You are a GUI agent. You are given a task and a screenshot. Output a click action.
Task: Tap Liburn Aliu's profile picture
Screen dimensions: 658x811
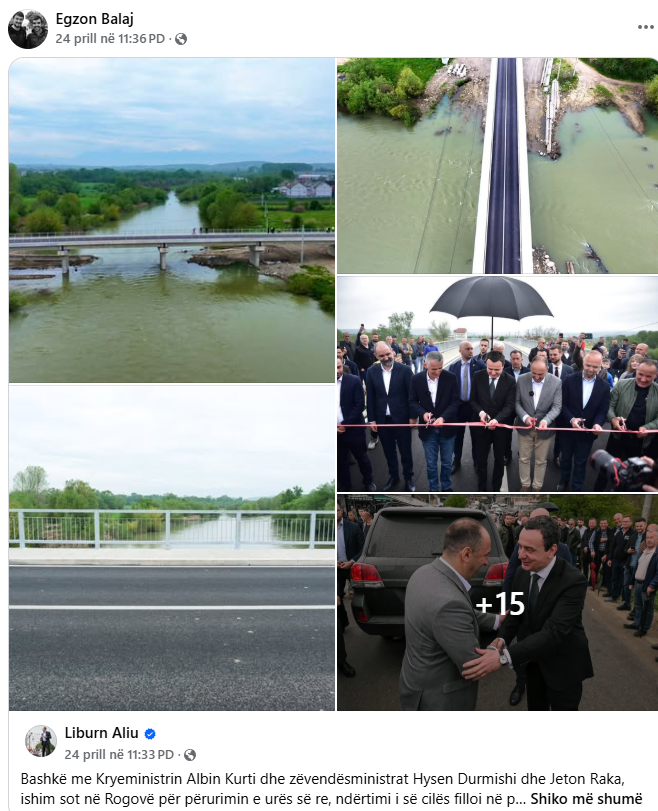(41, 742)
